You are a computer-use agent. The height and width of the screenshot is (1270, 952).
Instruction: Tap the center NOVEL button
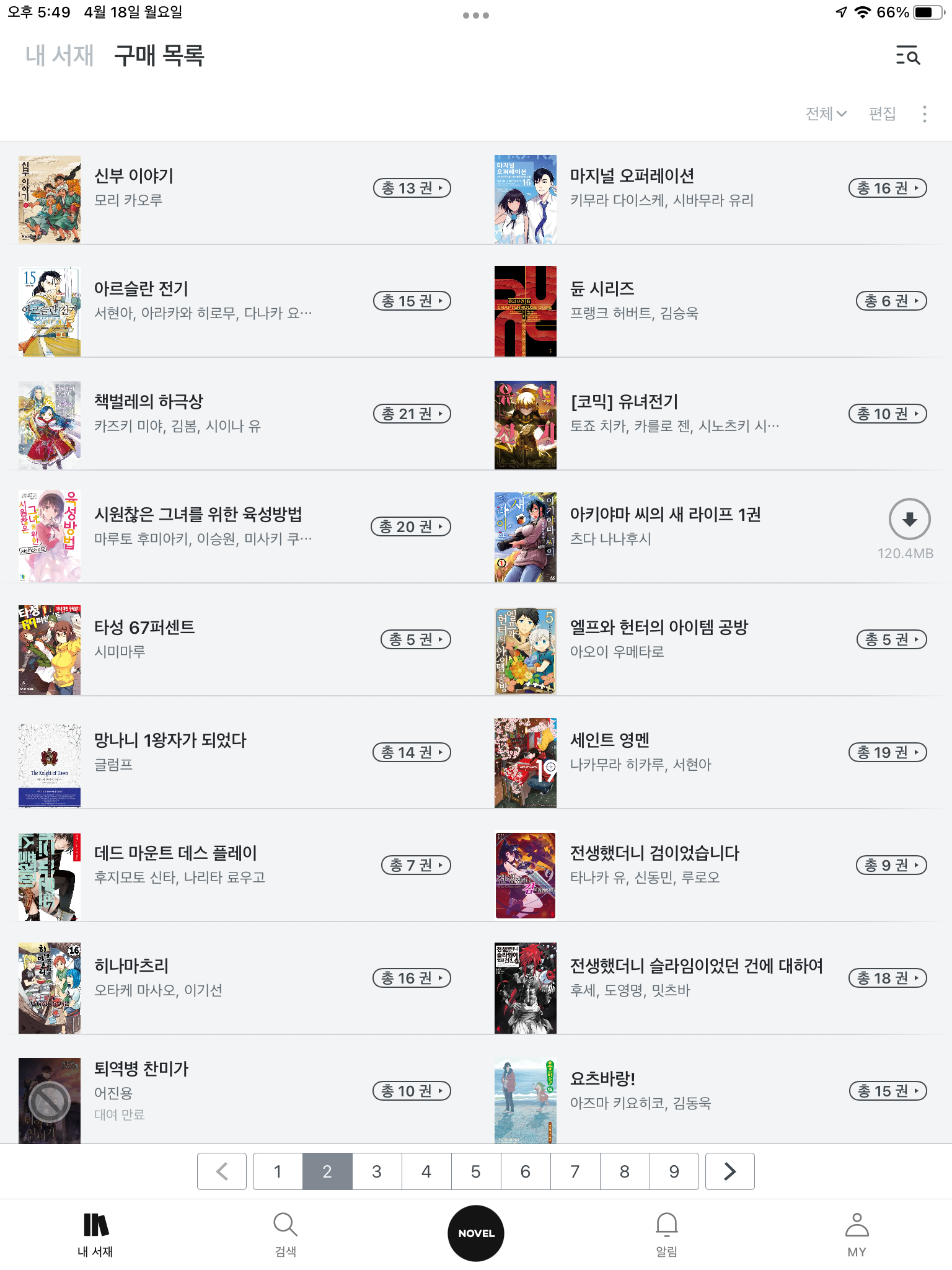pyautogui.click(x=476, y=1233)
